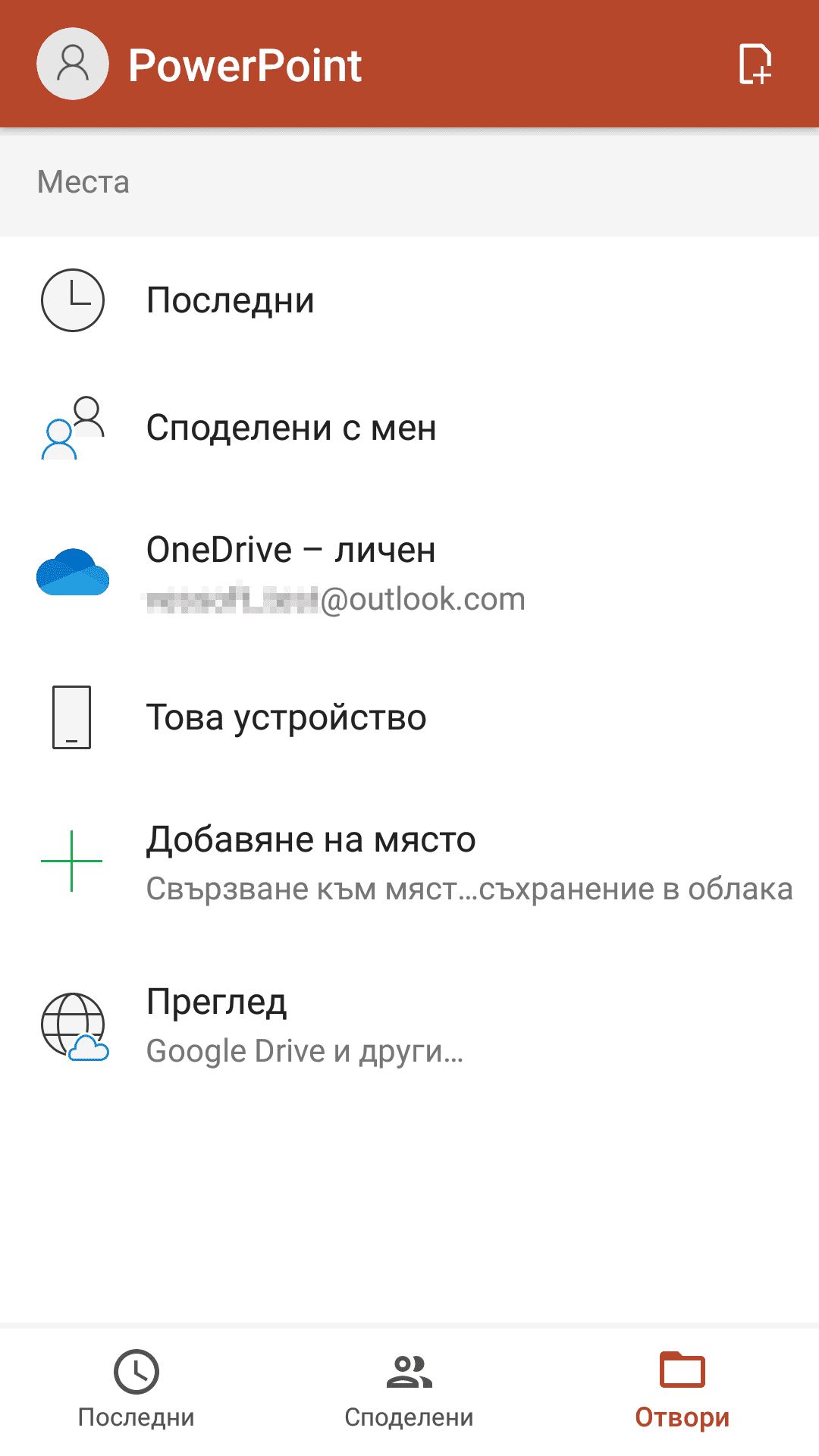Open Преглед for Google Drive and others

tap(409, 1025)
